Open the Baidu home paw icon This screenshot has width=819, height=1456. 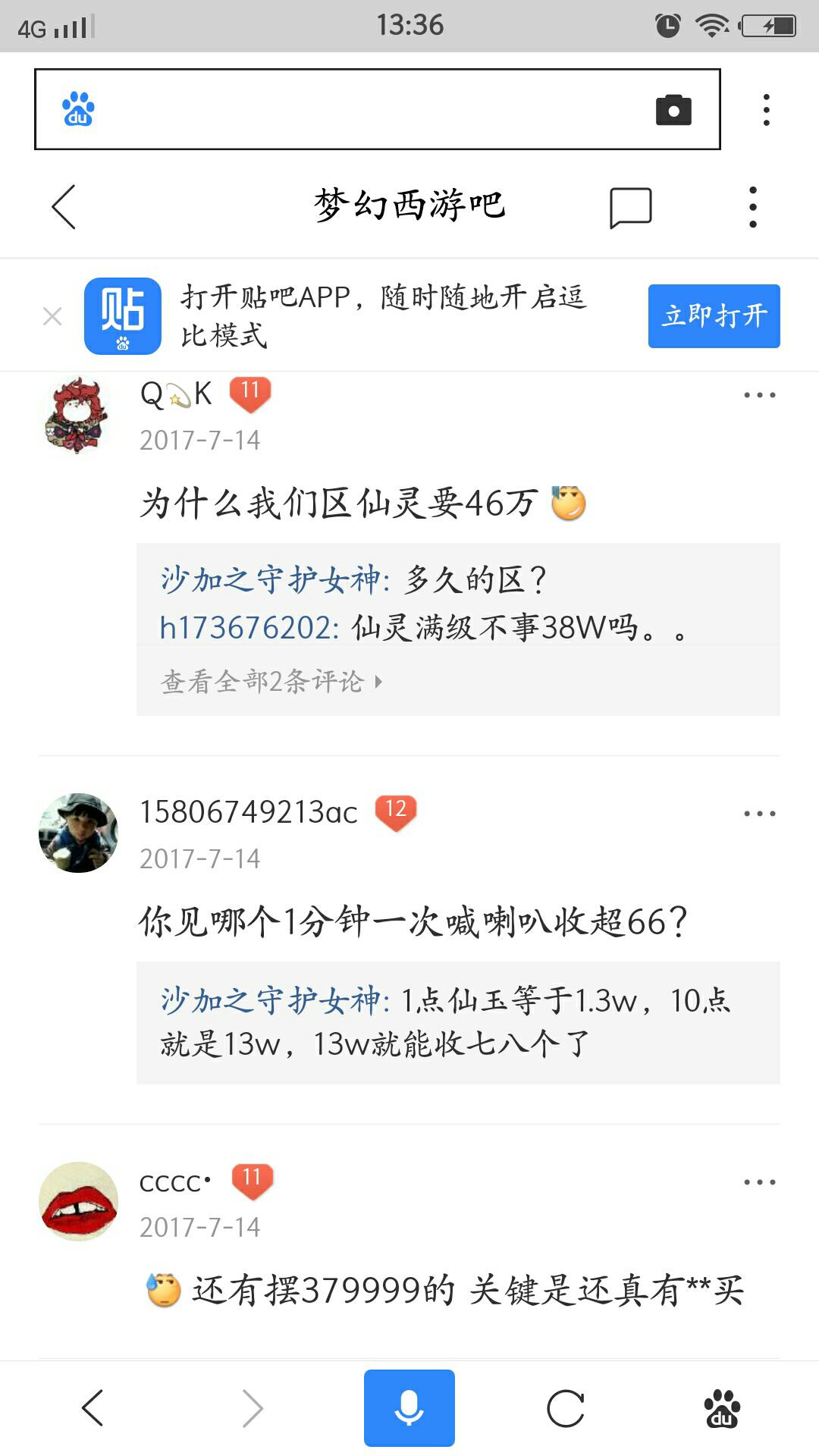[x=722, y=1408]
